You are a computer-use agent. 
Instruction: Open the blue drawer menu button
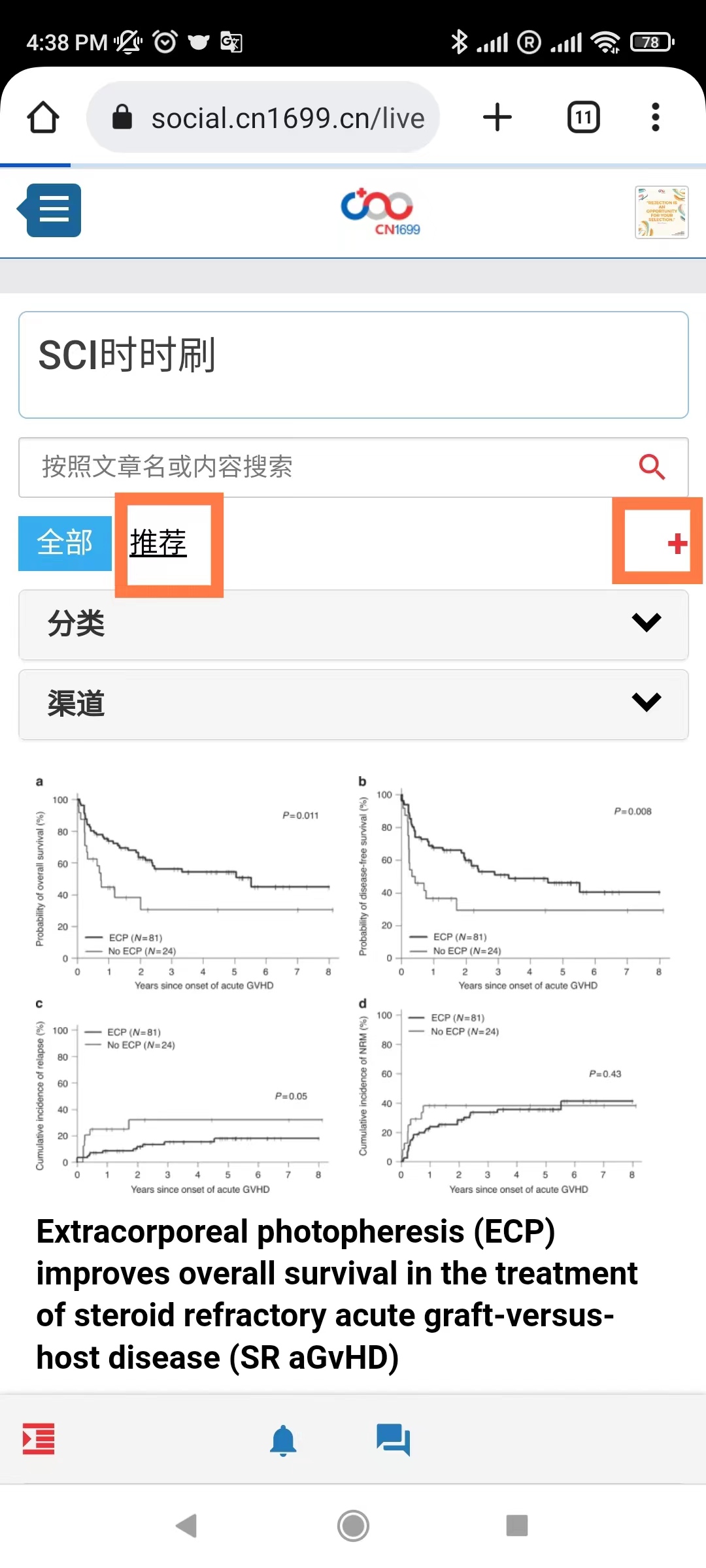(x=50, y=210)
